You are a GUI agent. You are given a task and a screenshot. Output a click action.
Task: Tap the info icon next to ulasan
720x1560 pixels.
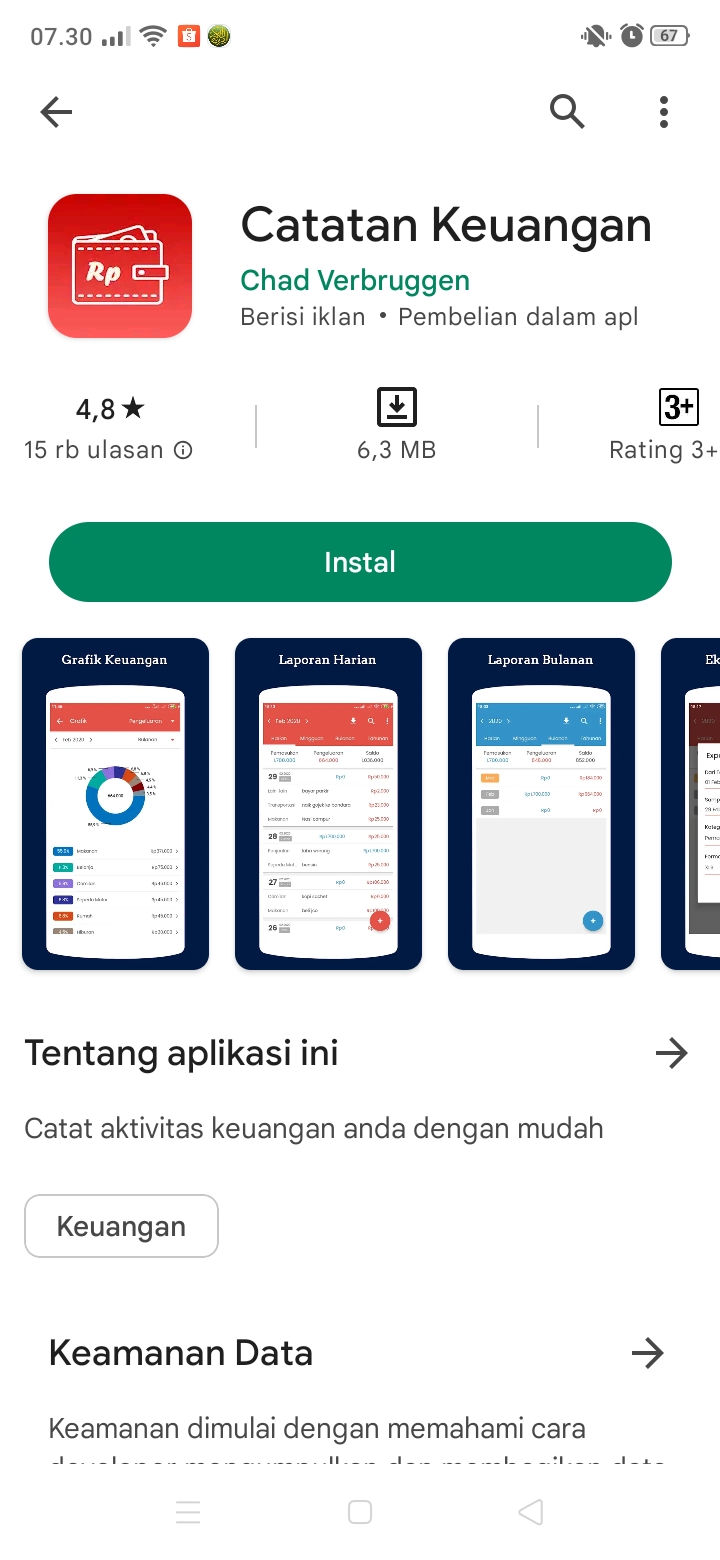pos(183,450)
